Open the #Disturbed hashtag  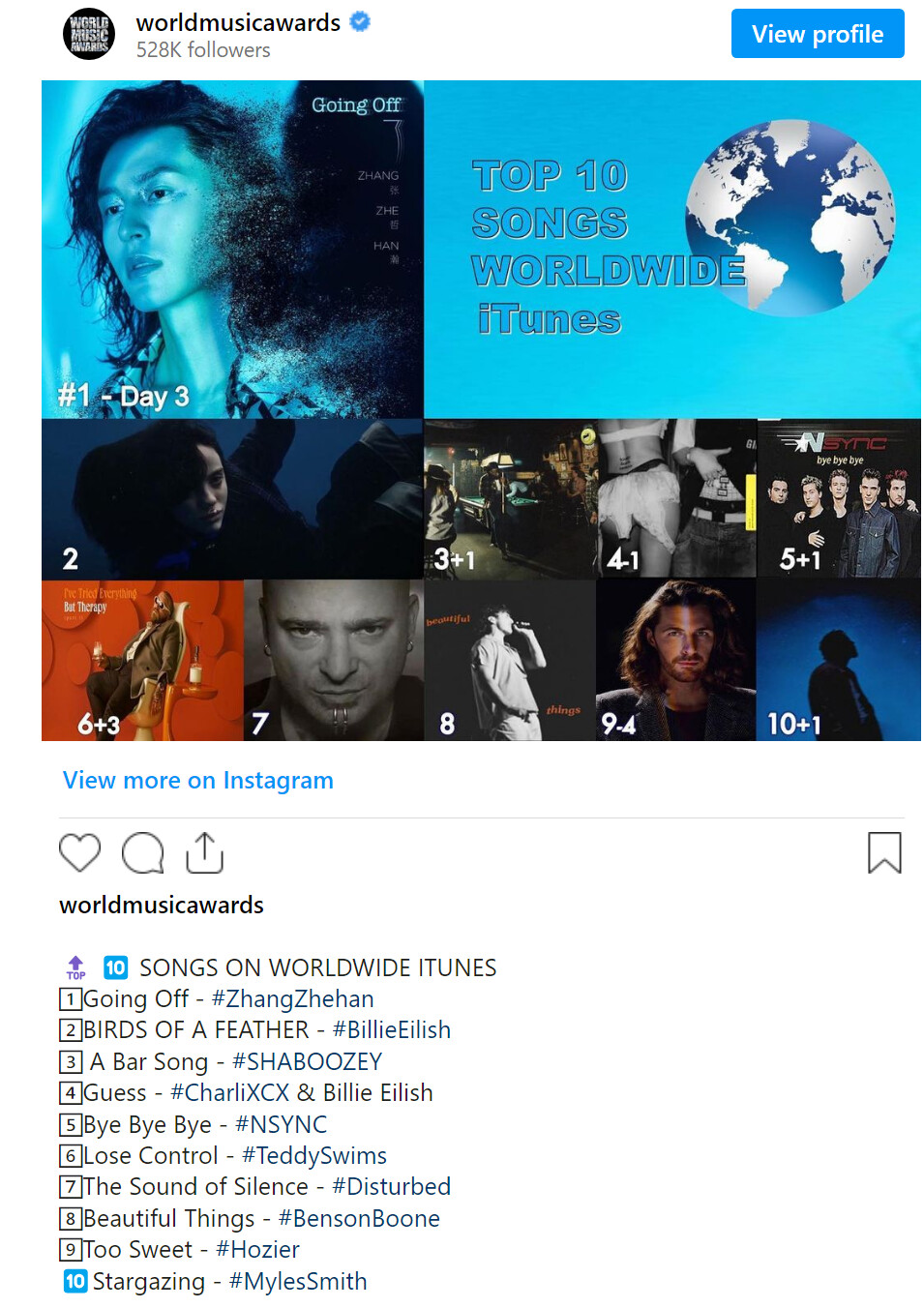coord(391,1186)
